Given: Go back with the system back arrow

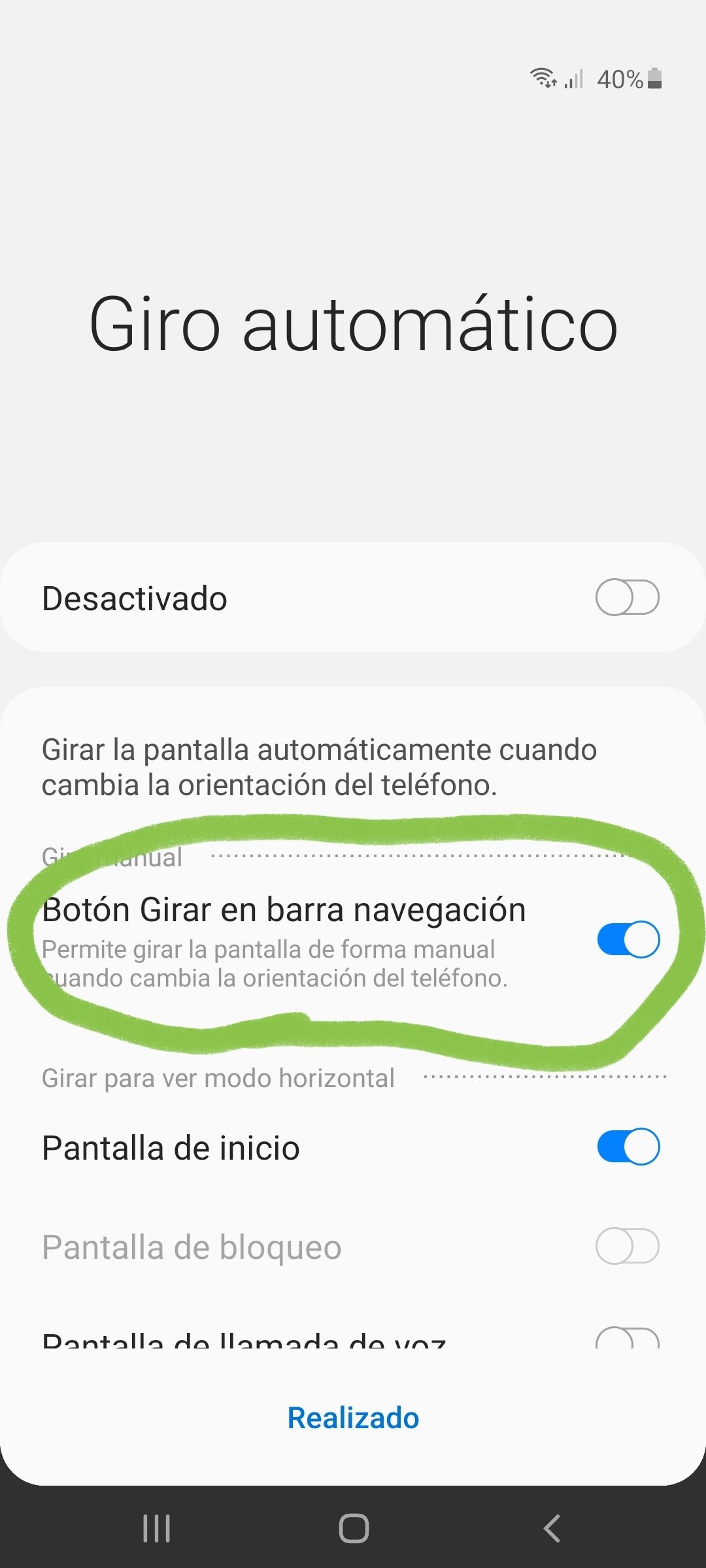Looking at the screenshot, I should [552, 1528].
